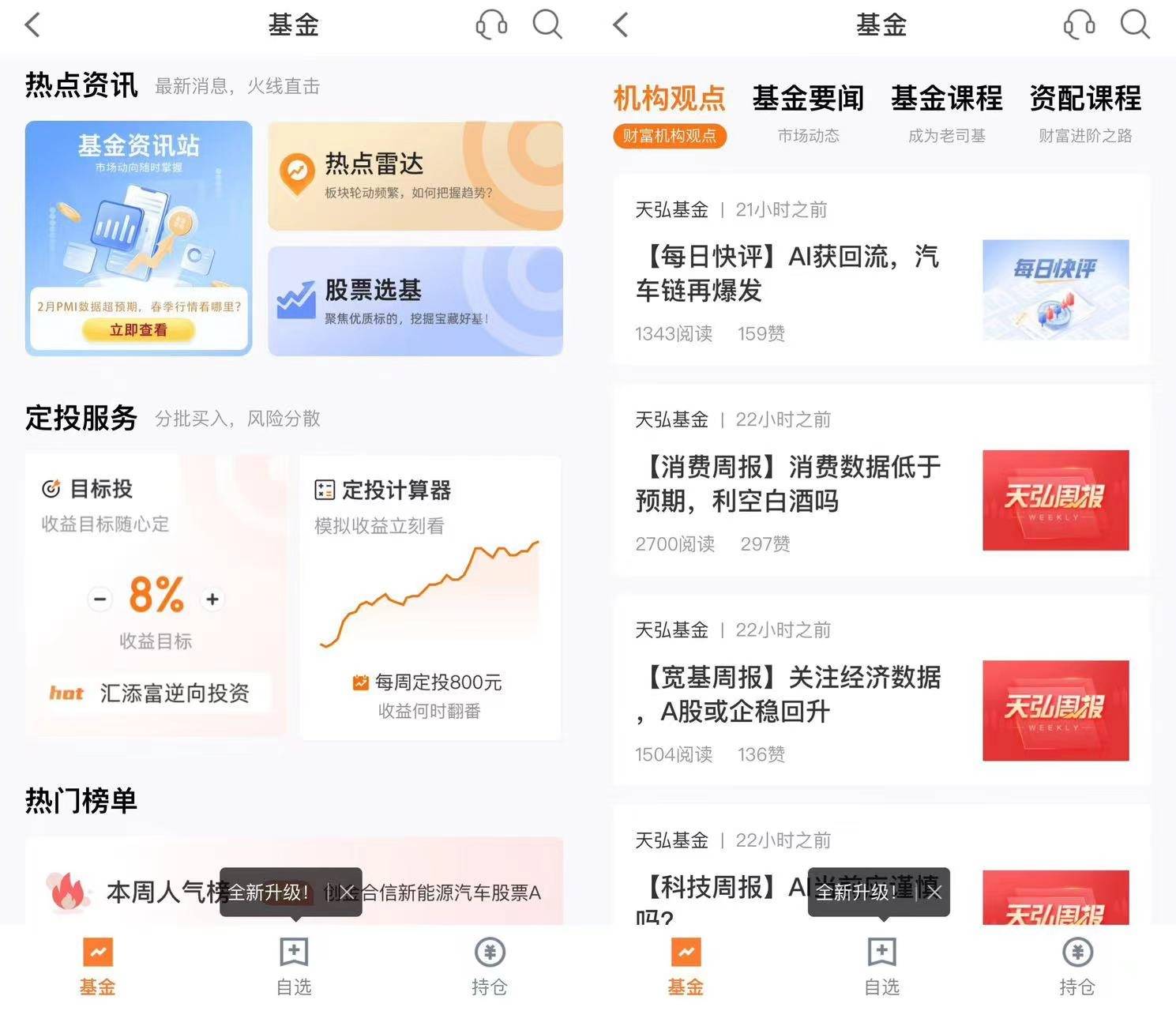The width and height of the screenshot is (1176, 1011).
Task: Open article 【宽基周报】关注经济数据
Action: tap(790, 694)
